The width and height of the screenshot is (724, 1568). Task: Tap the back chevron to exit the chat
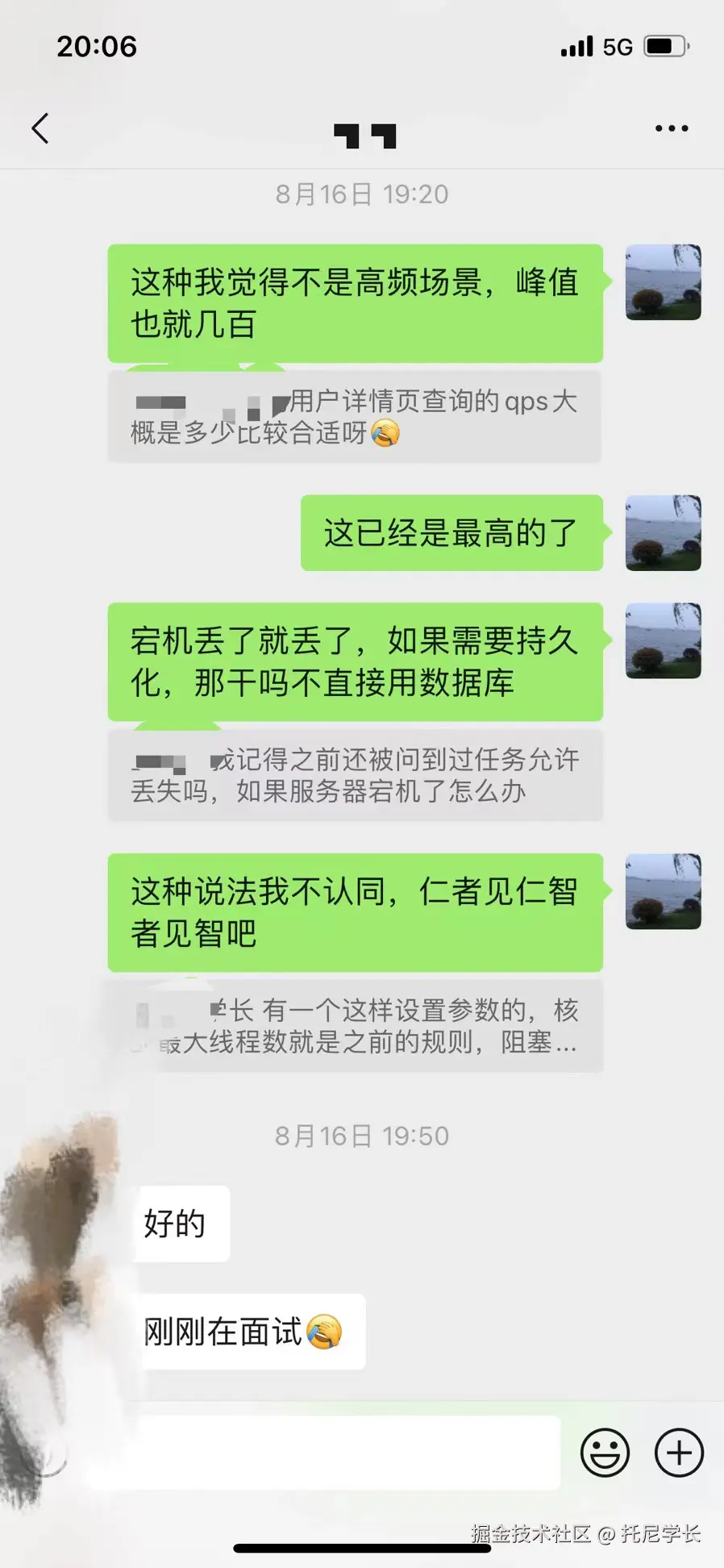[x=40, y=127]
